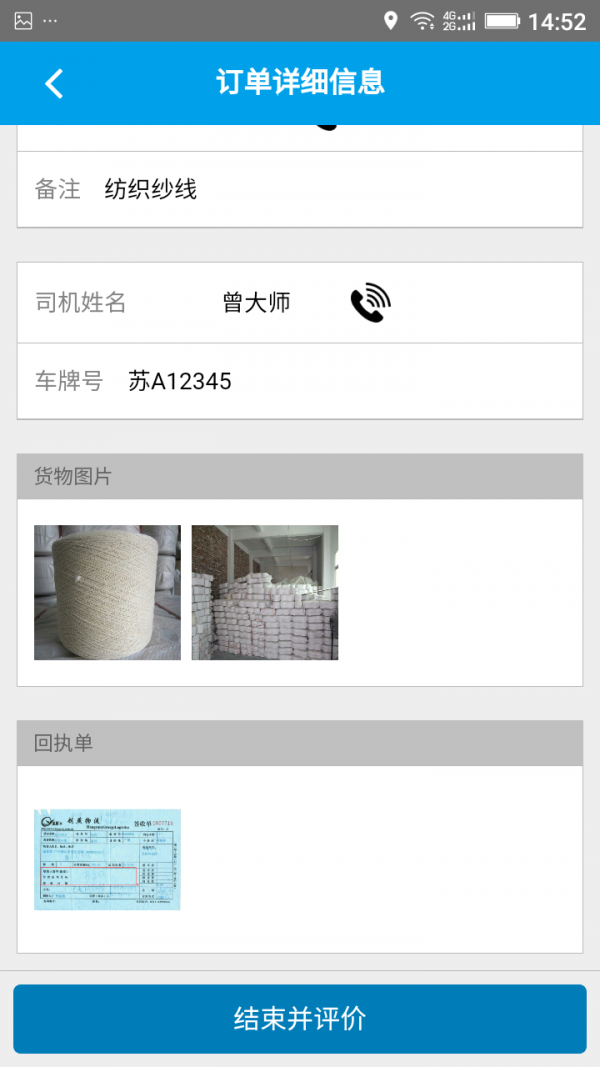Go back from order details
Viewport: 600px width, 1067px height.
(x=54, y=83)
